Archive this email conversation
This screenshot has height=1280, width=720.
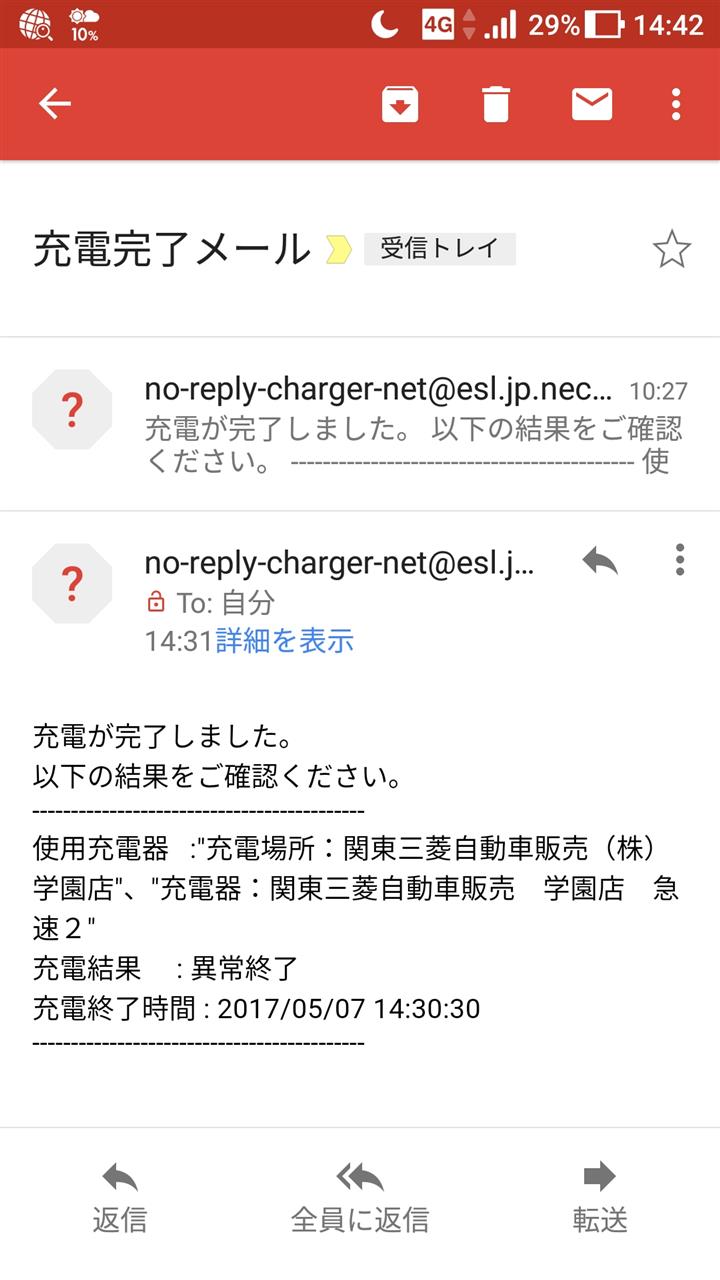click(x=400, y=104)
